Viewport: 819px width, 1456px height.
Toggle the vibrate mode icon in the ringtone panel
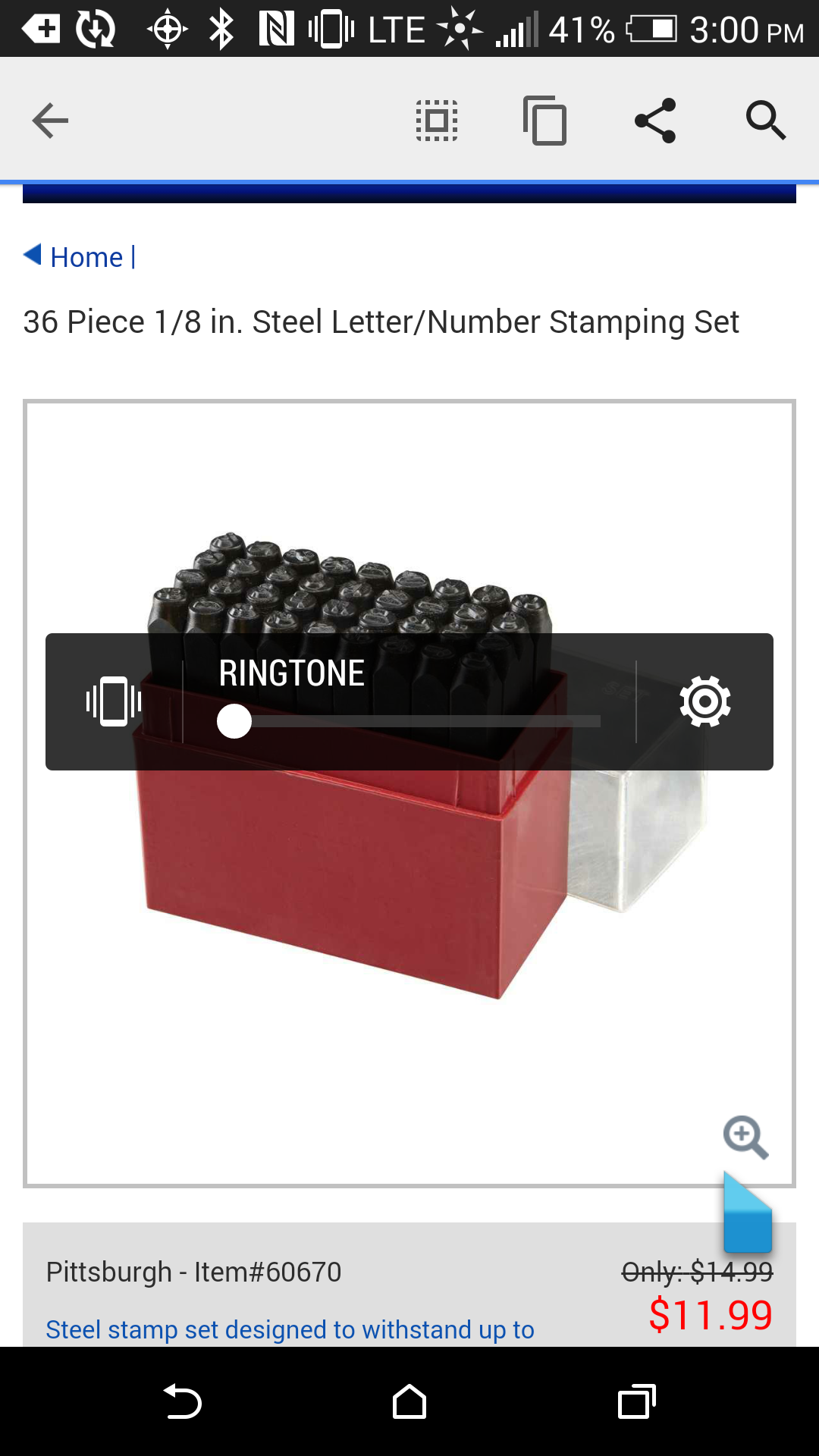coord(114,701)
